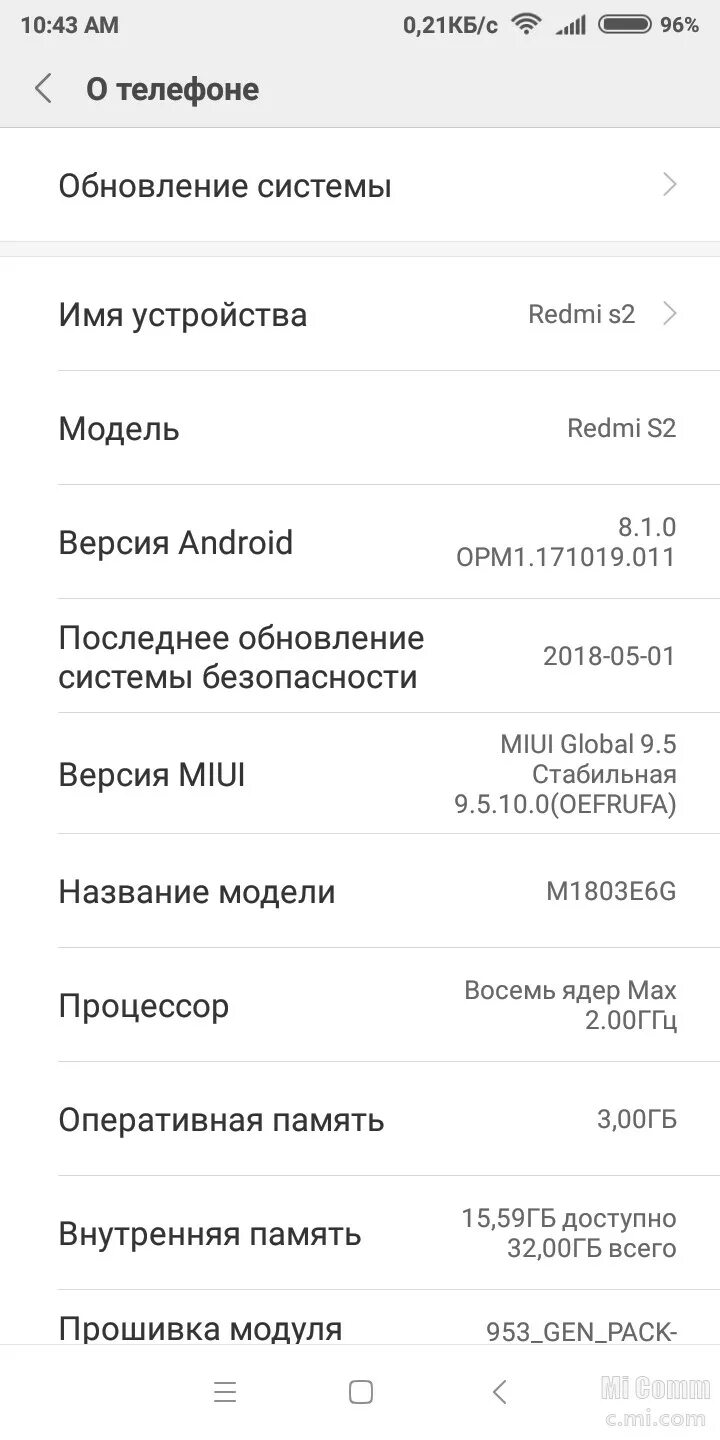This screenshot has width=720, height=1440.
Task: Open the Имя устройства setting
Action: pos(360,315)
